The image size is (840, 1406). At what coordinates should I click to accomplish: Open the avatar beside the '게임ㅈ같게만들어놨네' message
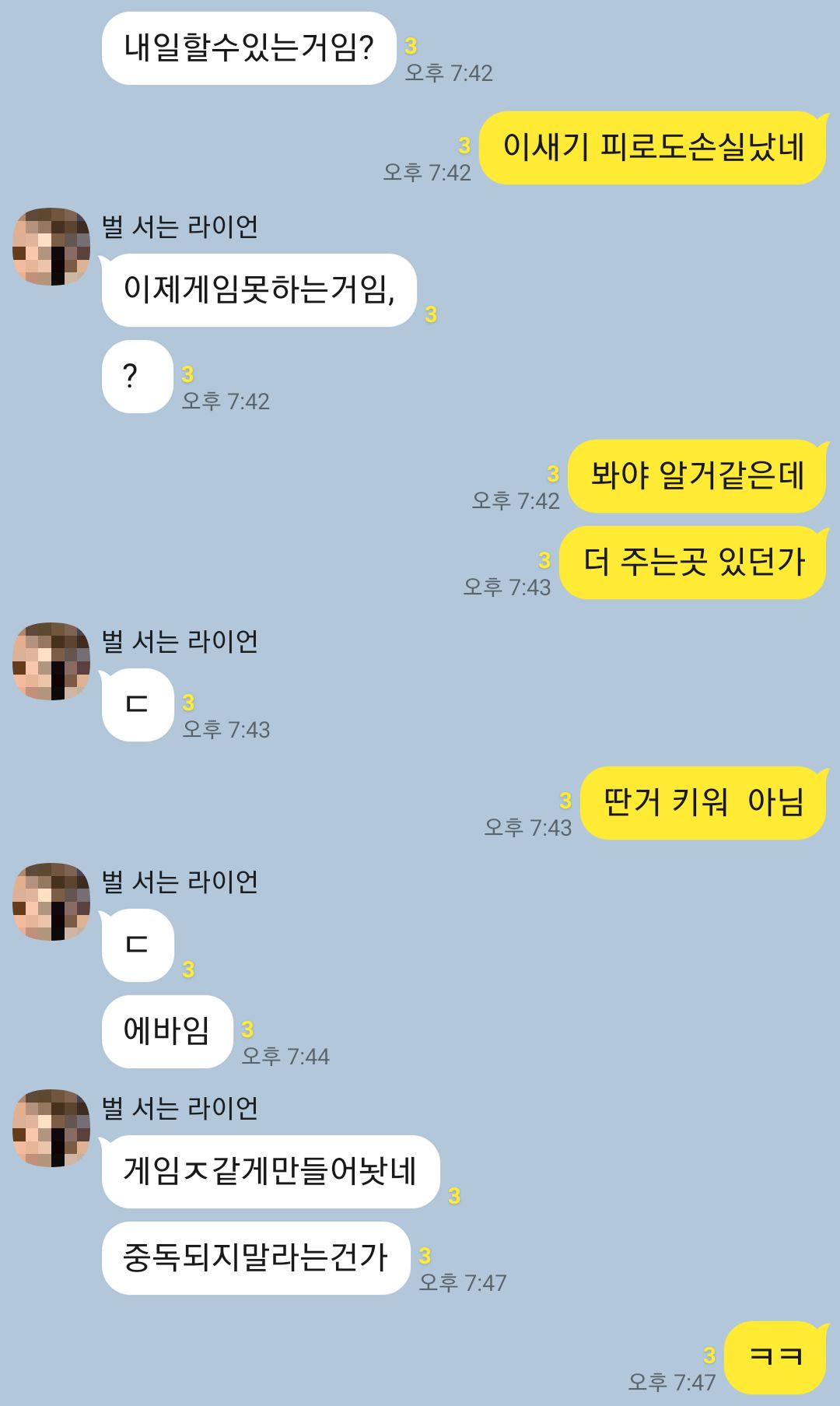point(51,1127)
